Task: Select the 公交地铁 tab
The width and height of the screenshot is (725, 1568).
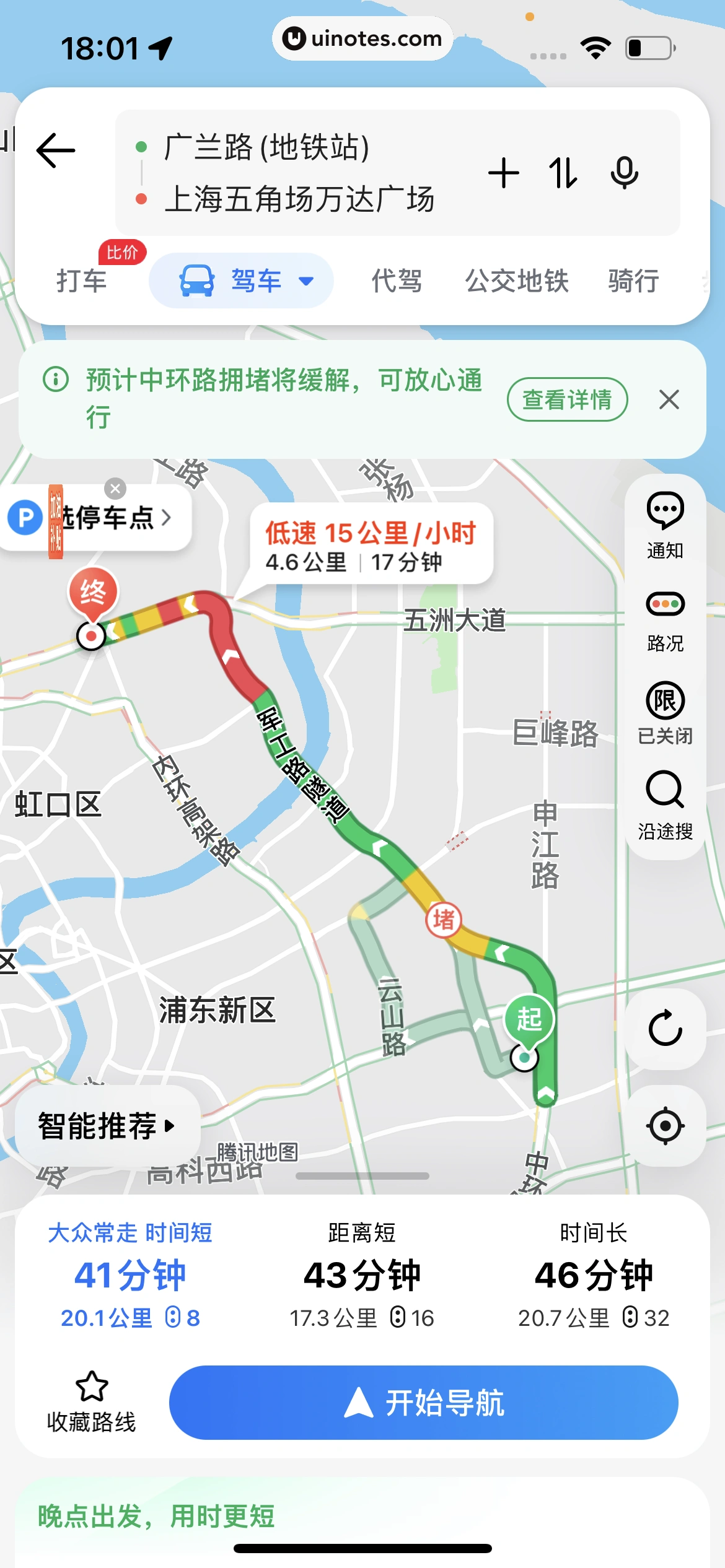Action: click(x=517, y=281)
